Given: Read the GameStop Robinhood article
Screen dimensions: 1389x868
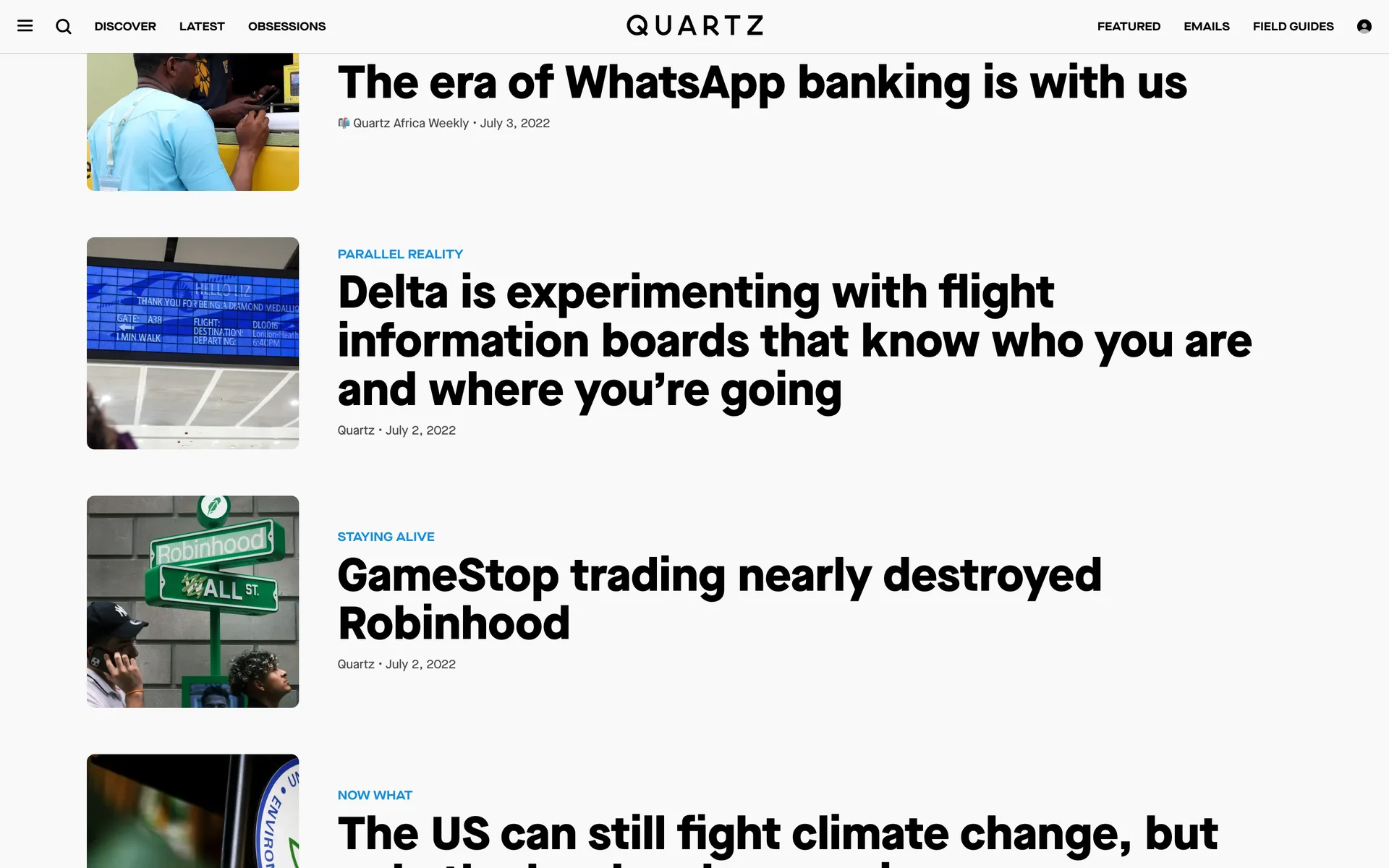Looking at the screenshot, I should click(718, 599).
